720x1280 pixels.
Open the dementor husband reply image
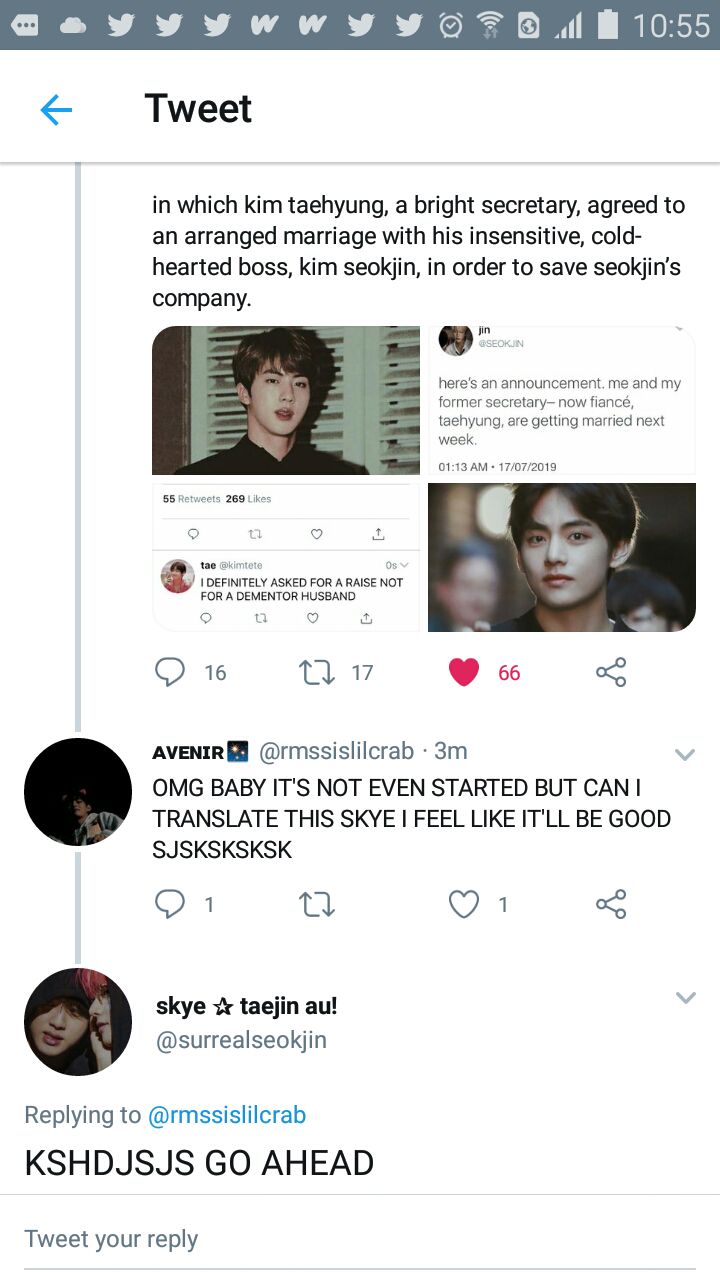[286, 557]
